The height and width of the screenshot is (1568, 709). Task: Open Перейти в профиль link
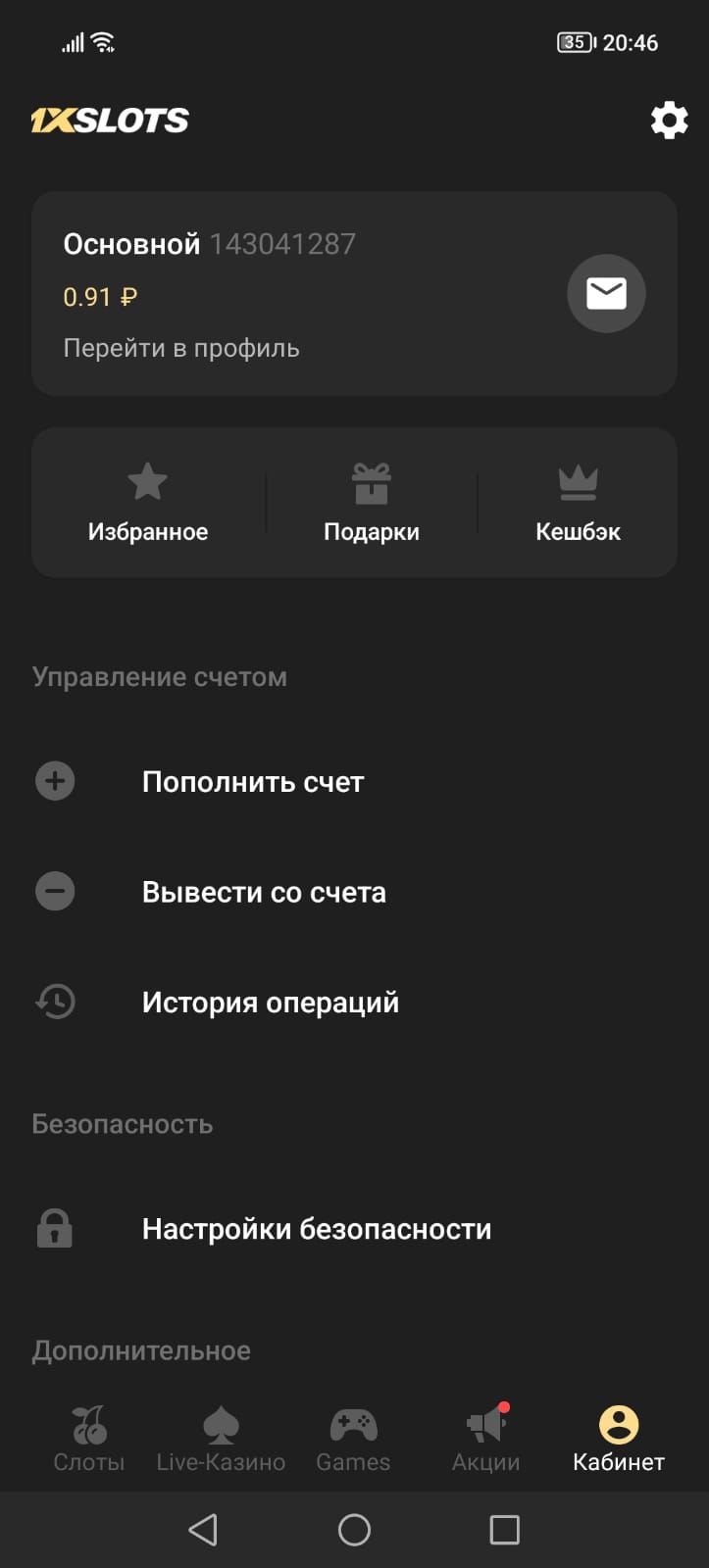pyautogui.click(x=181, y=347)
